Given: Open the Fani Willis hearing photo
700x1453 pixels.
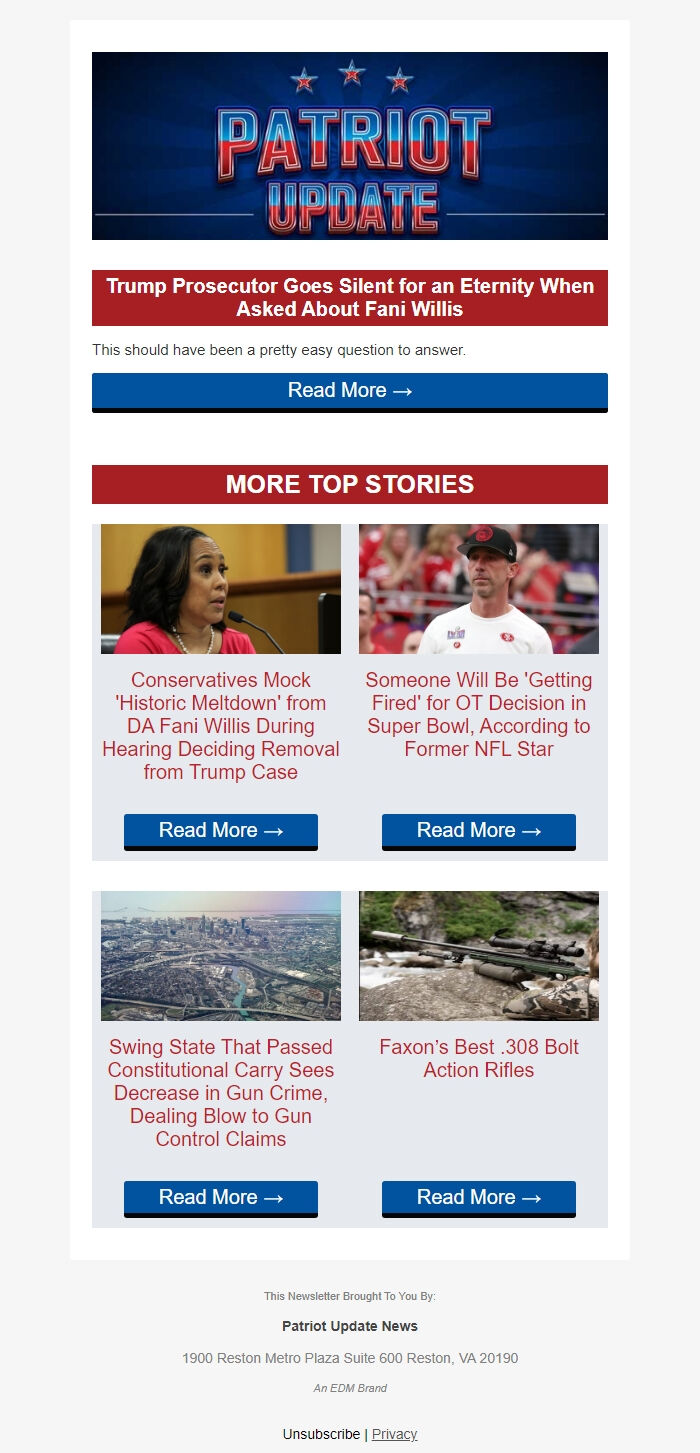Looking at the screenshot, I should click(x=221, y=589).
